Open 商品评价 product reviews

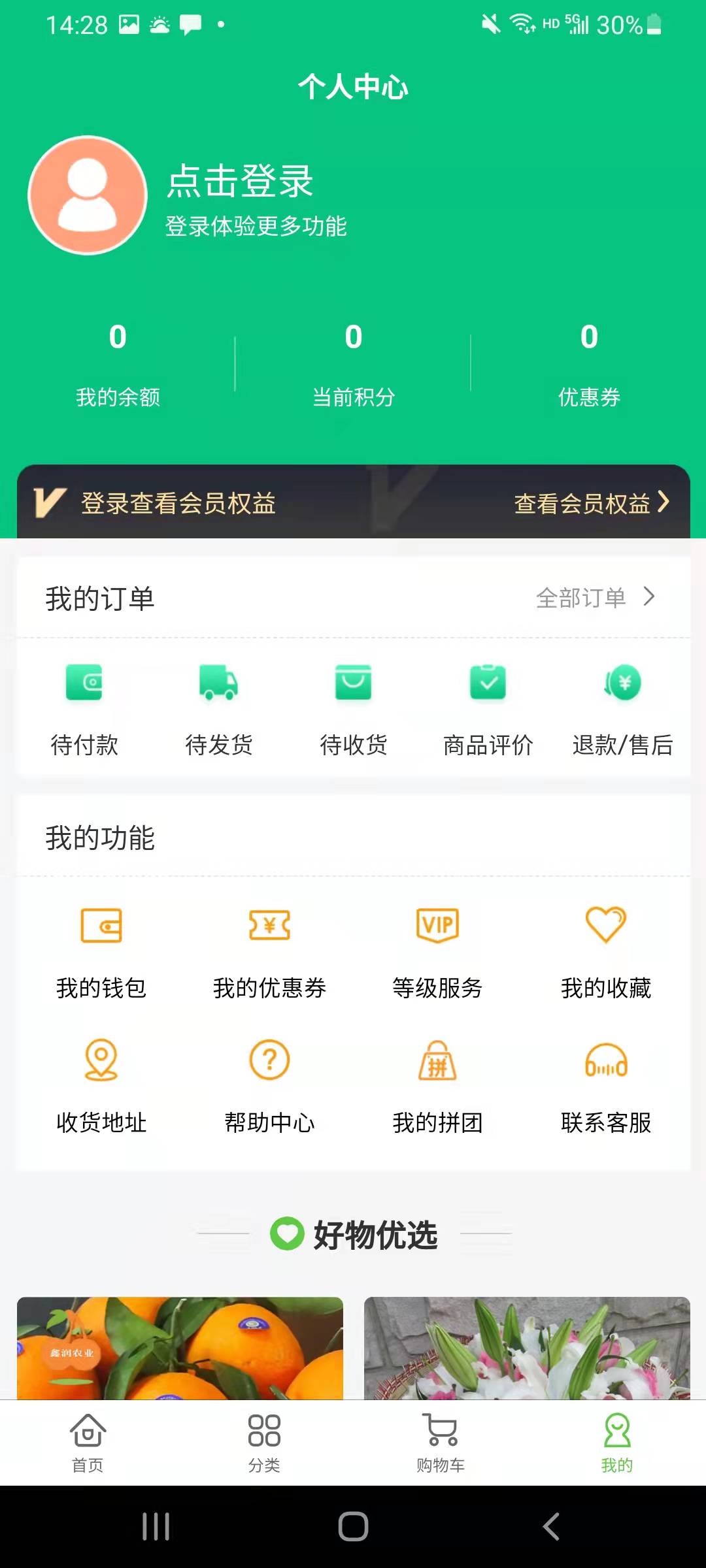pyautogui.click(x=488, y=708)
